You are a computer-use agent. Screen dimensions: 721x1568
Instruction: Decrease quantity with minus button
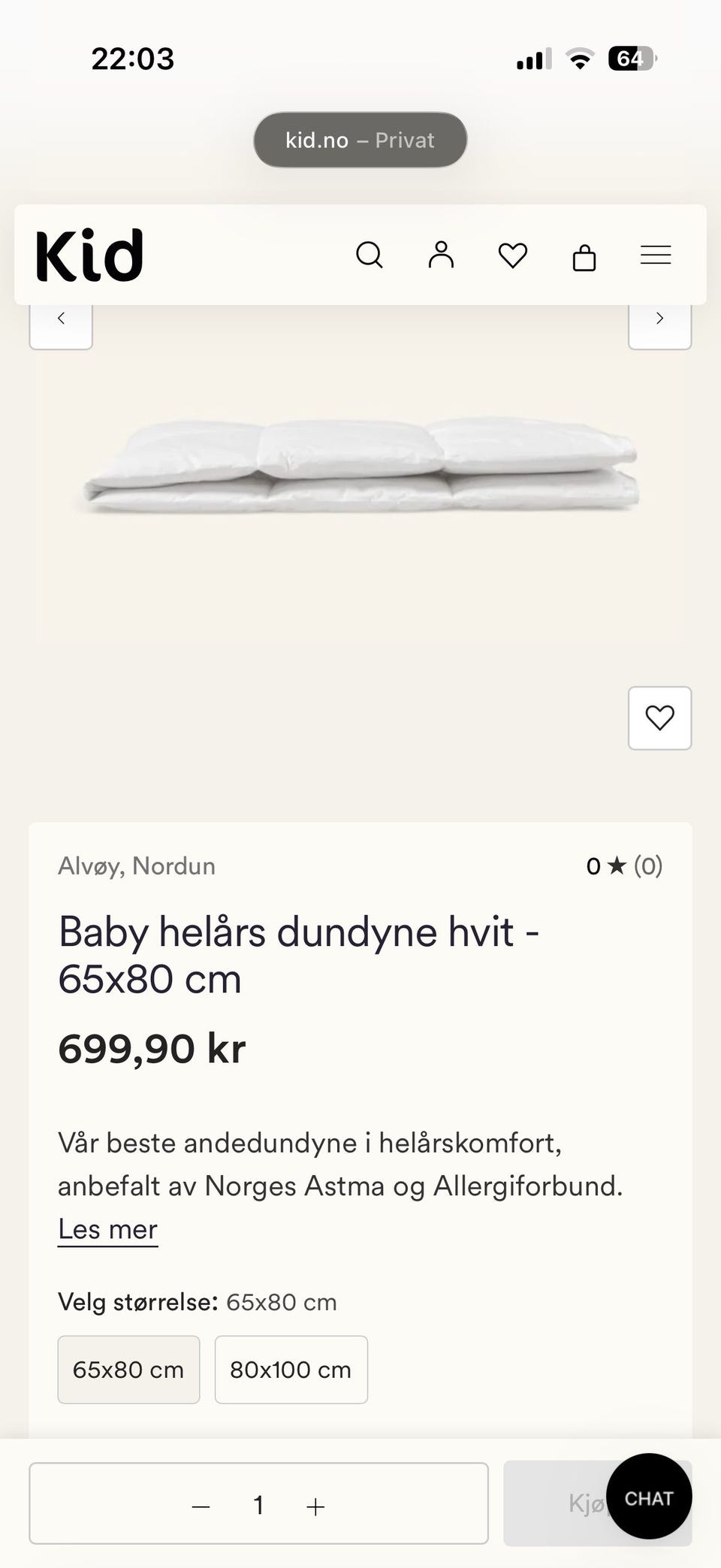pos(201,1506)
